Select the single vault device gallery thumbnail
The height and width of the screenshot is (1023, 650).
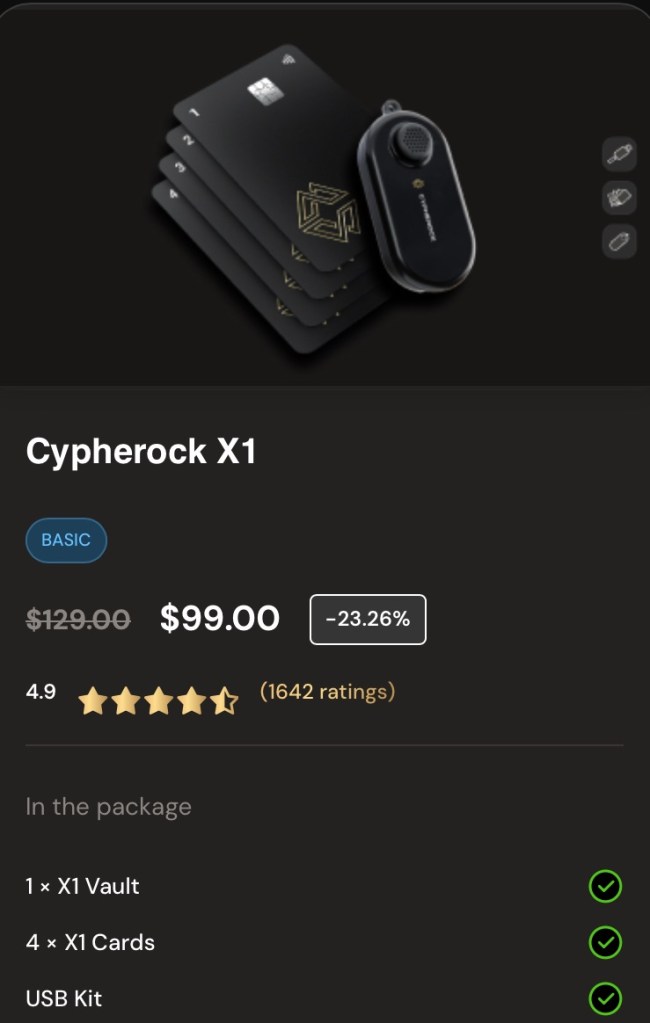619,242
